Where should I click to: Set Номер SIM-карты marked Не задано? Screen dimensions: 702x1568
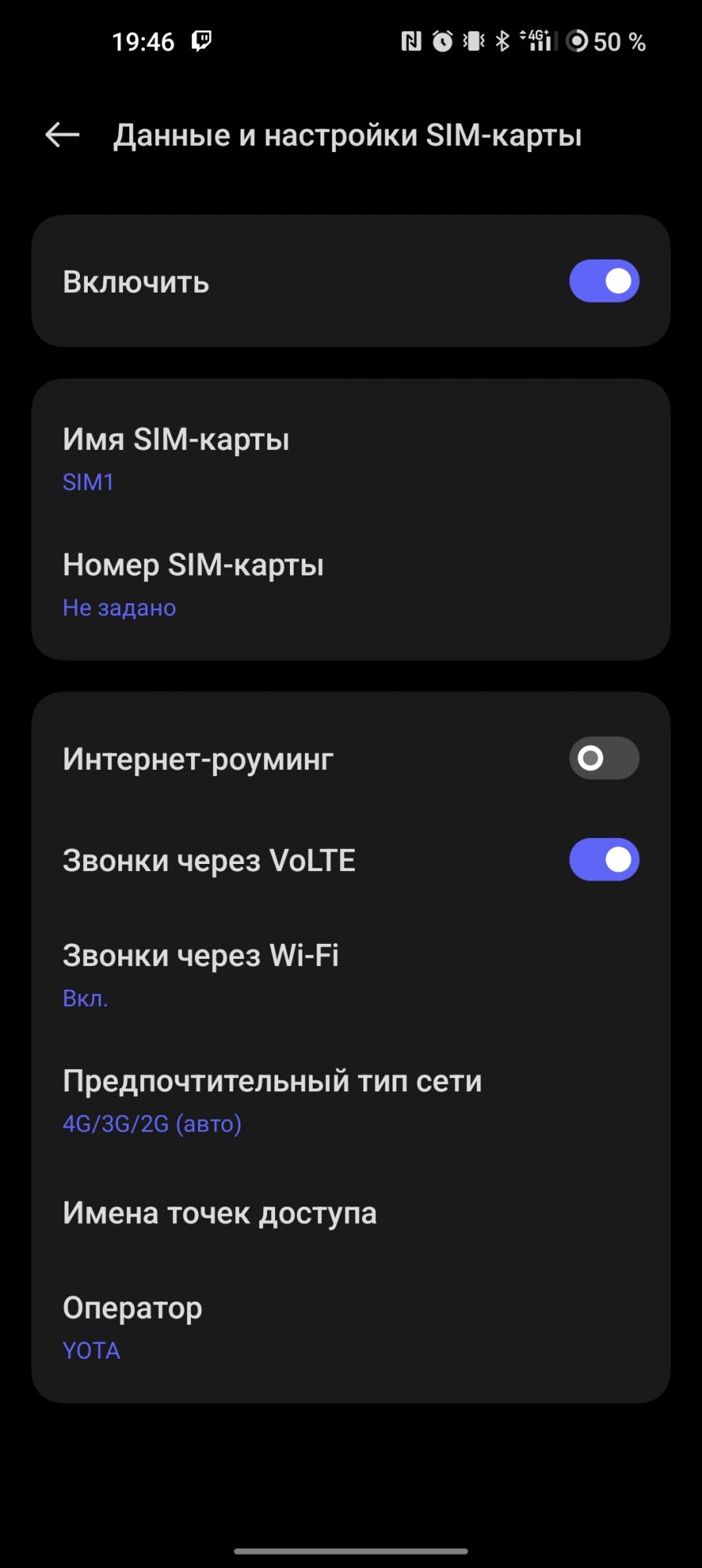[194, 583]
